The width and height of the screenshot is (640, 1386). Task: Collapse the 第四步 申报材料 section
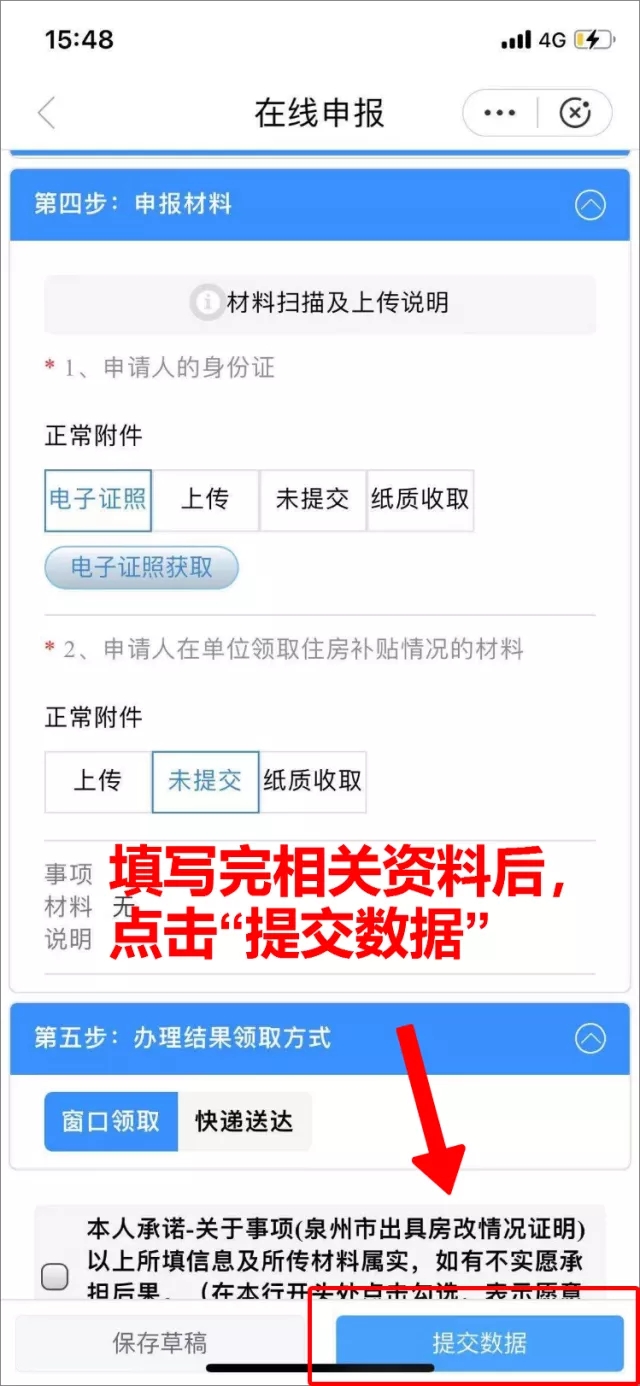590,205
